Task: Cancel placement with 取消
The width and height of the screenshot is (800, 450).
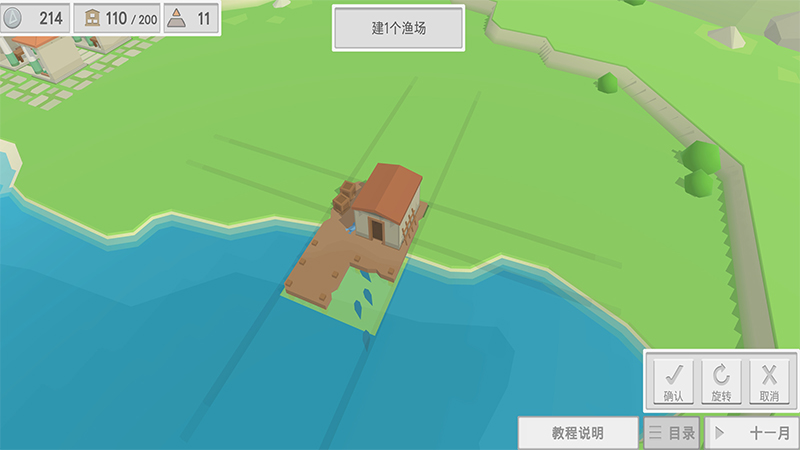Action: 768,382
